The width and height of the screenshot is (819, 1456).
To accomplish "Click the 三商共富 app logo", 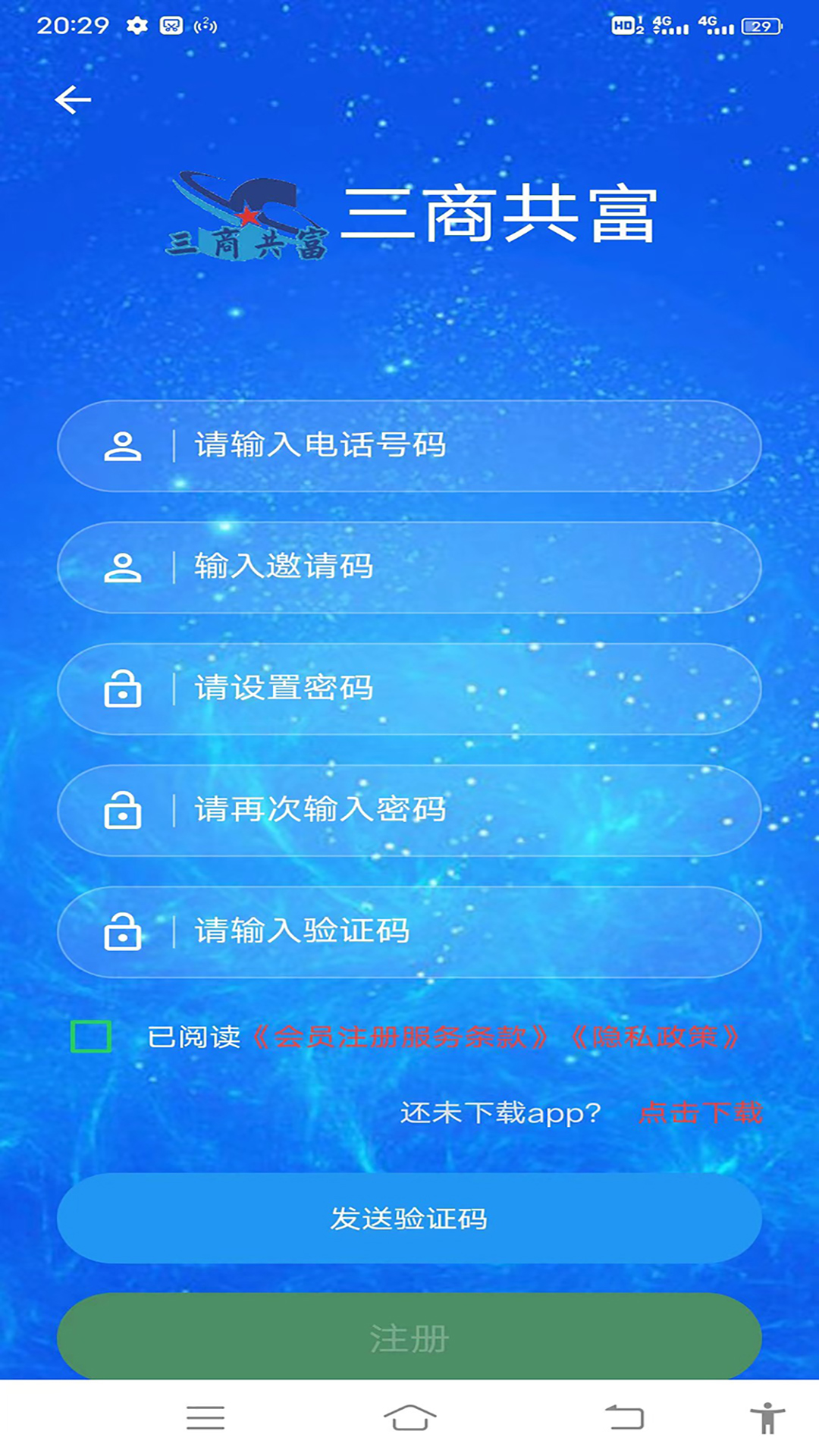I will tap(250, 213).
